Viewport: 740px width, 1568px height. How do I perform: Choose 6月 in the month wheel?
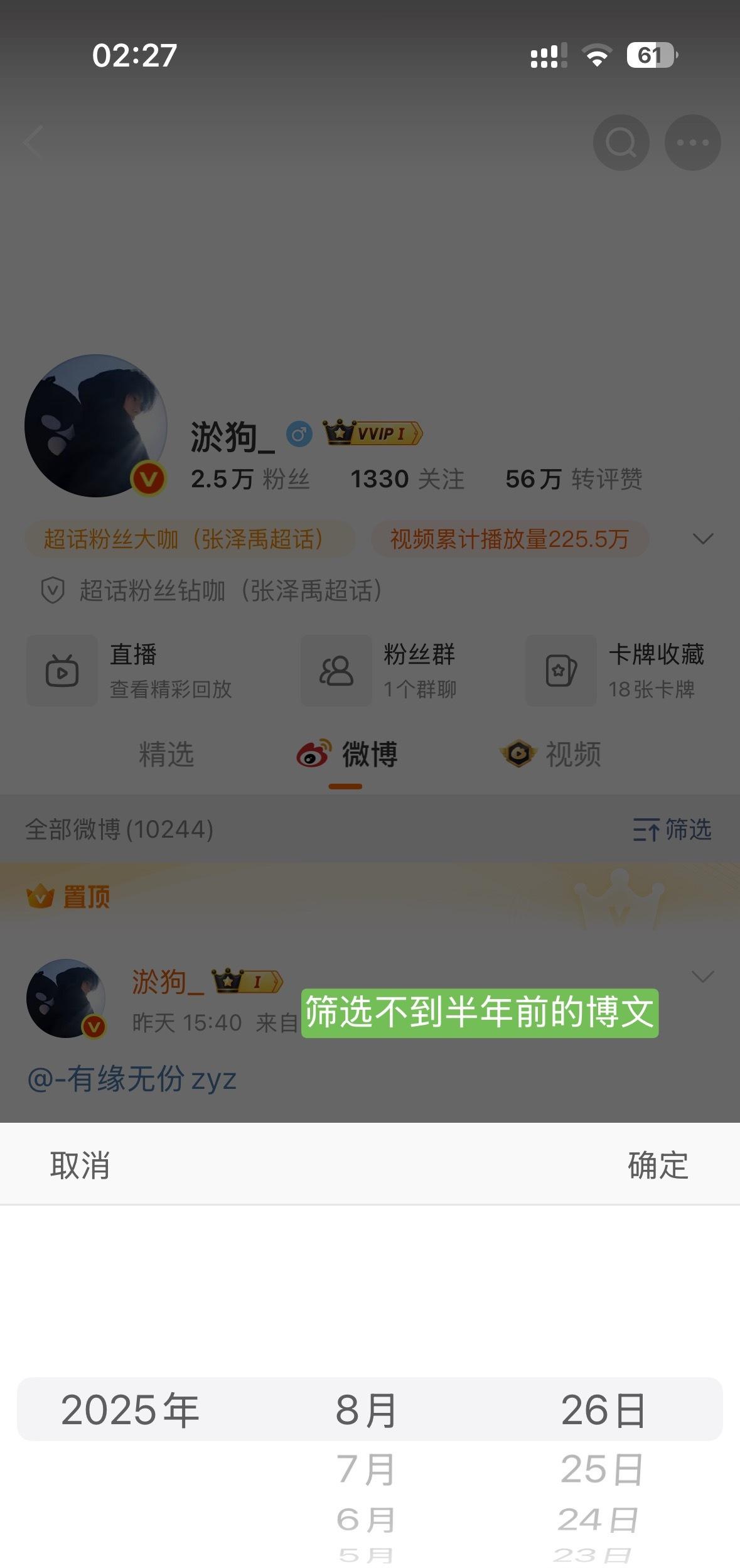pos(366,1520)
